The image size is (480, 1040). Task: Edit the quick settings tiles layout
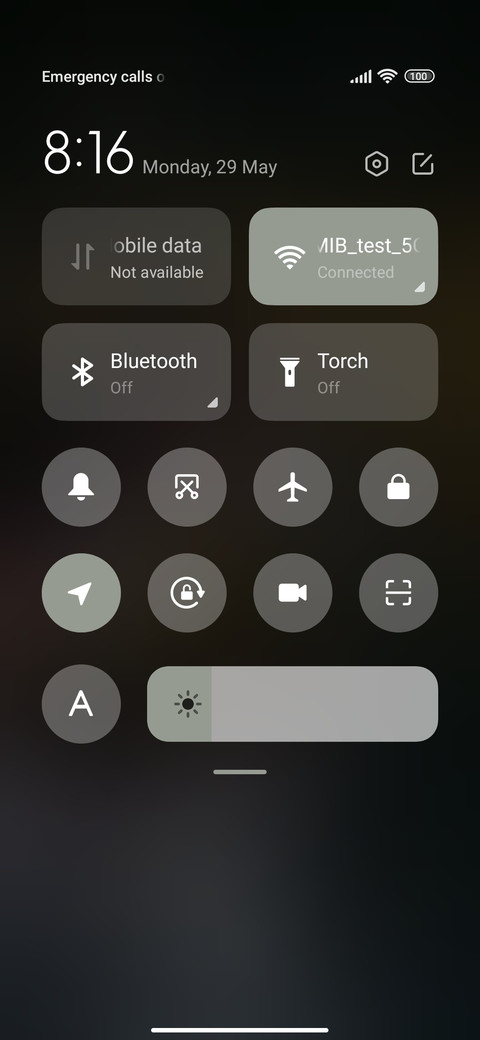click(x=423, y=164)
